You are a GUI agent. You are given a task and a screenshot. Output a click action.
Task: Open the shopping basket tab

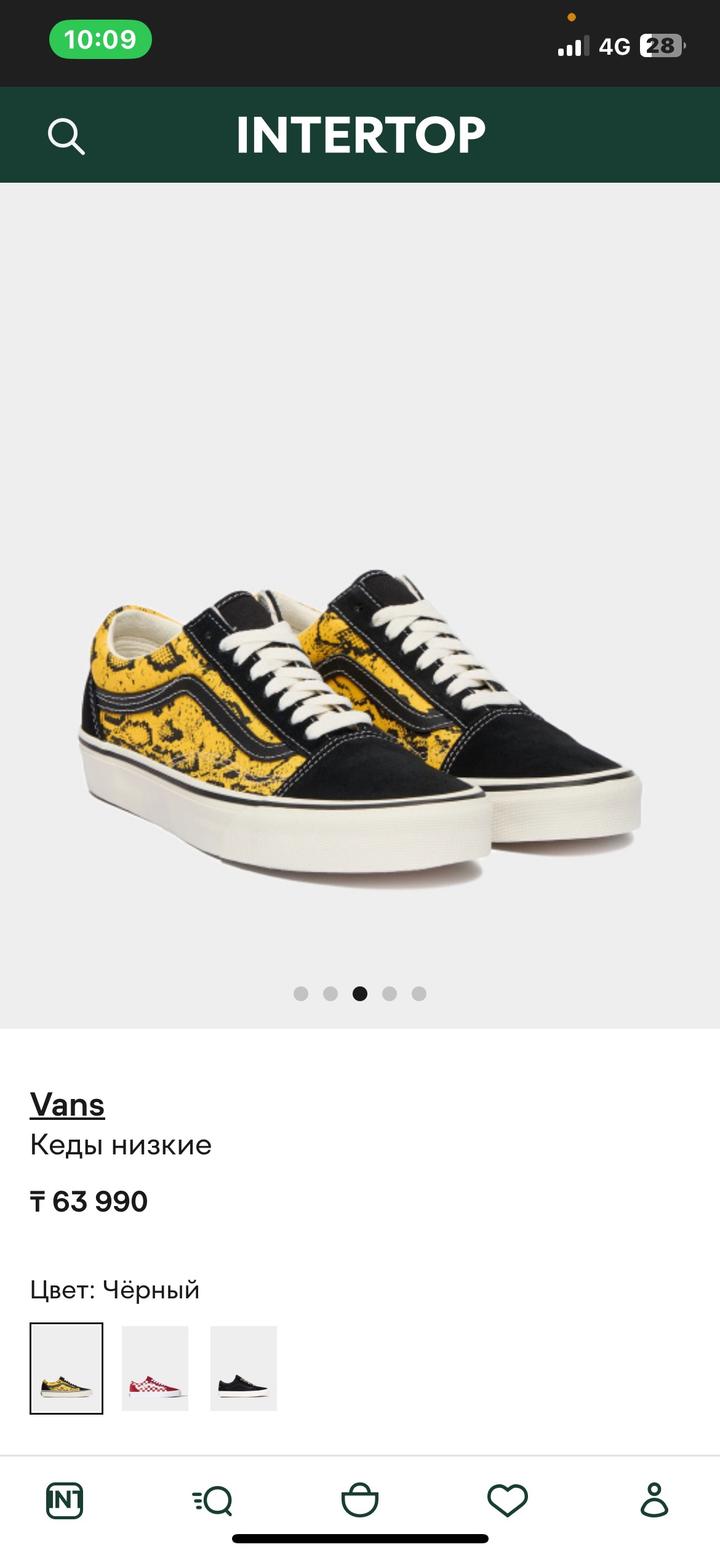click(x=360, y=1500)
